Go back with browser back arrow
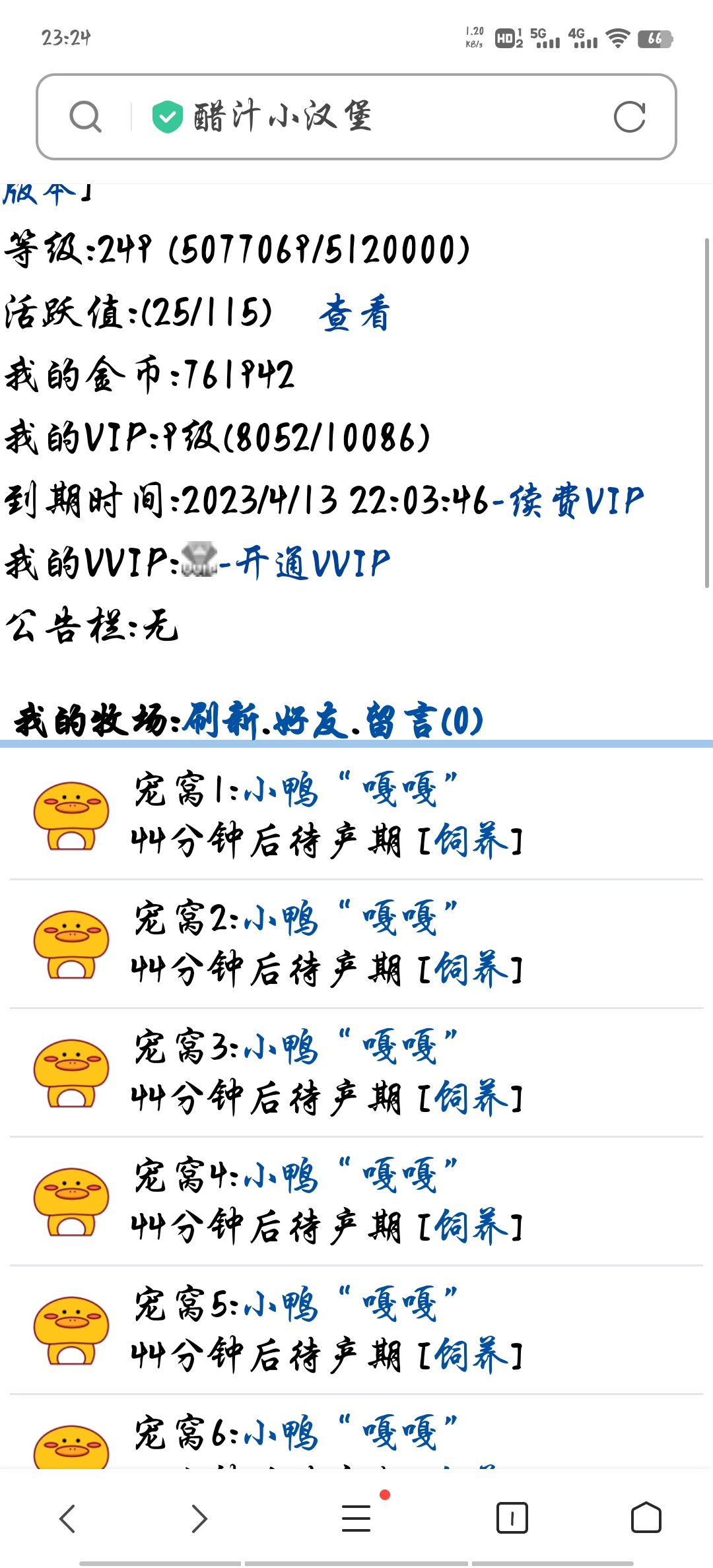 pyautogui.click(x=67, y=1518)
